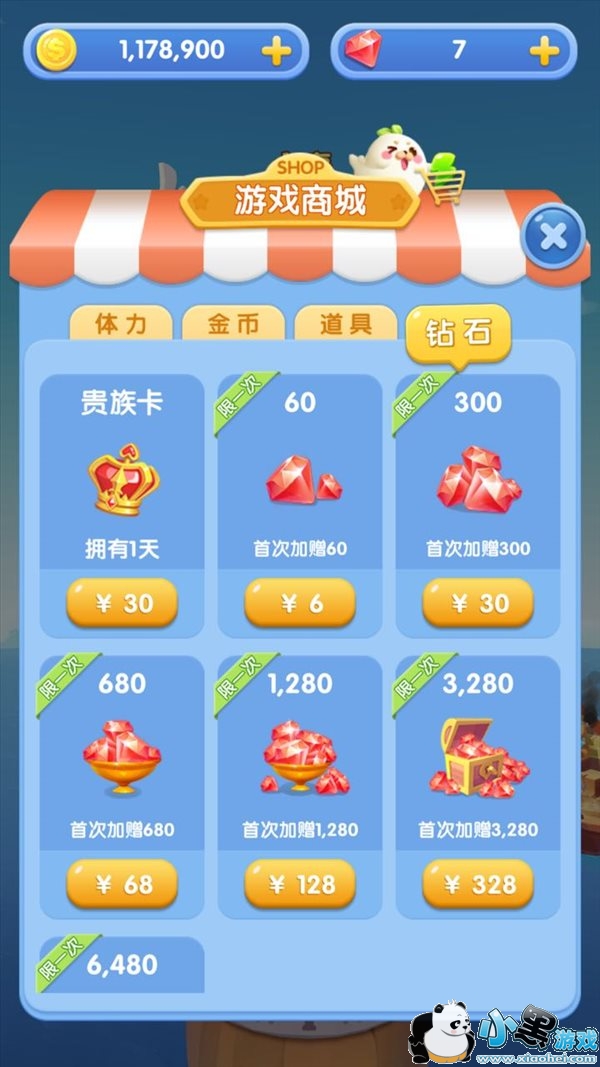This screenshot has width=600, height=1067.
Task: Buy the 300 diamond pack for ¥30
Action: pyautogui.click(x=478, y=603)
